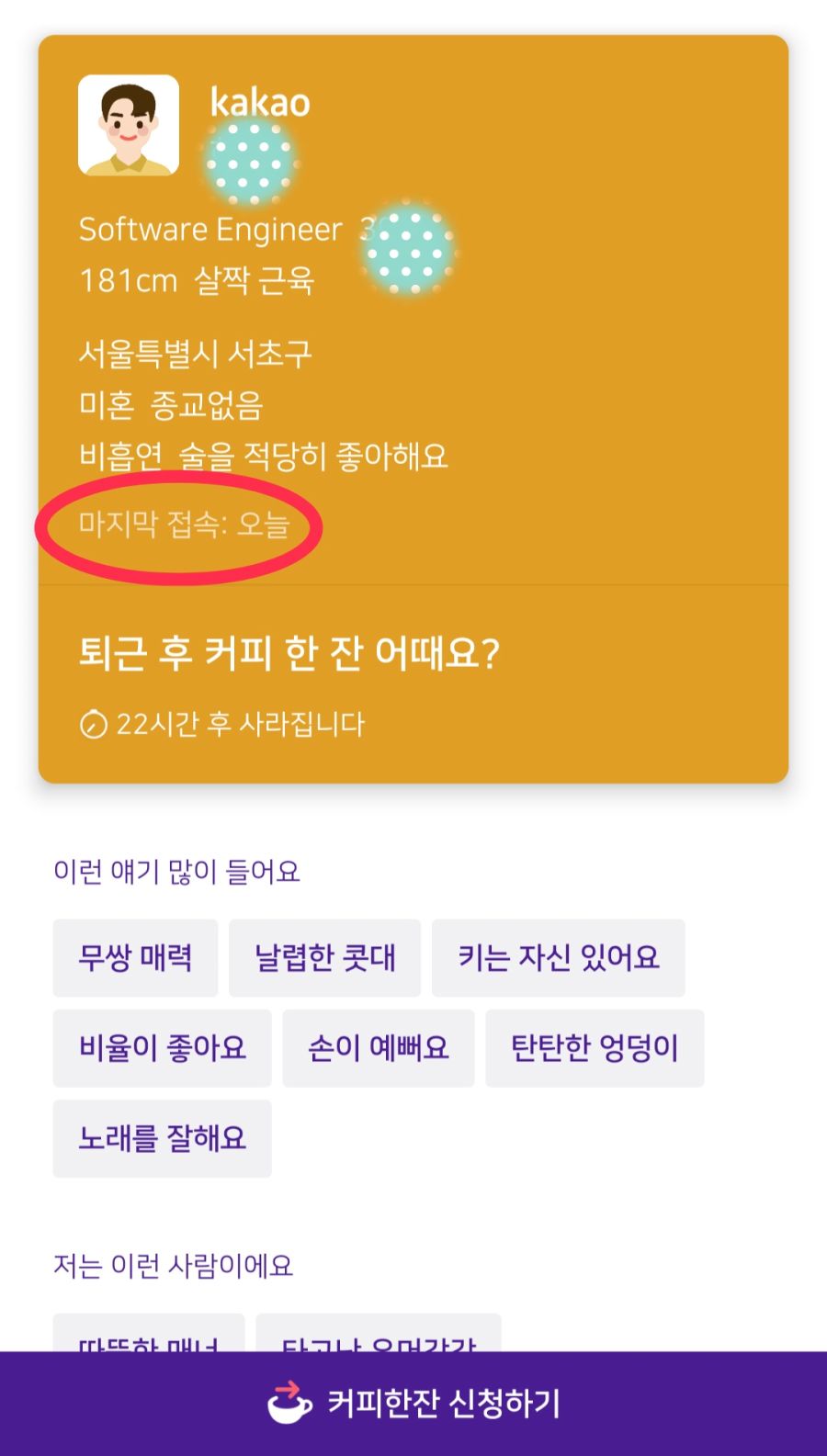Select the 키는 자신 있어요 tag
This screenshot has width=827, height=1456.
coord(559,958)
